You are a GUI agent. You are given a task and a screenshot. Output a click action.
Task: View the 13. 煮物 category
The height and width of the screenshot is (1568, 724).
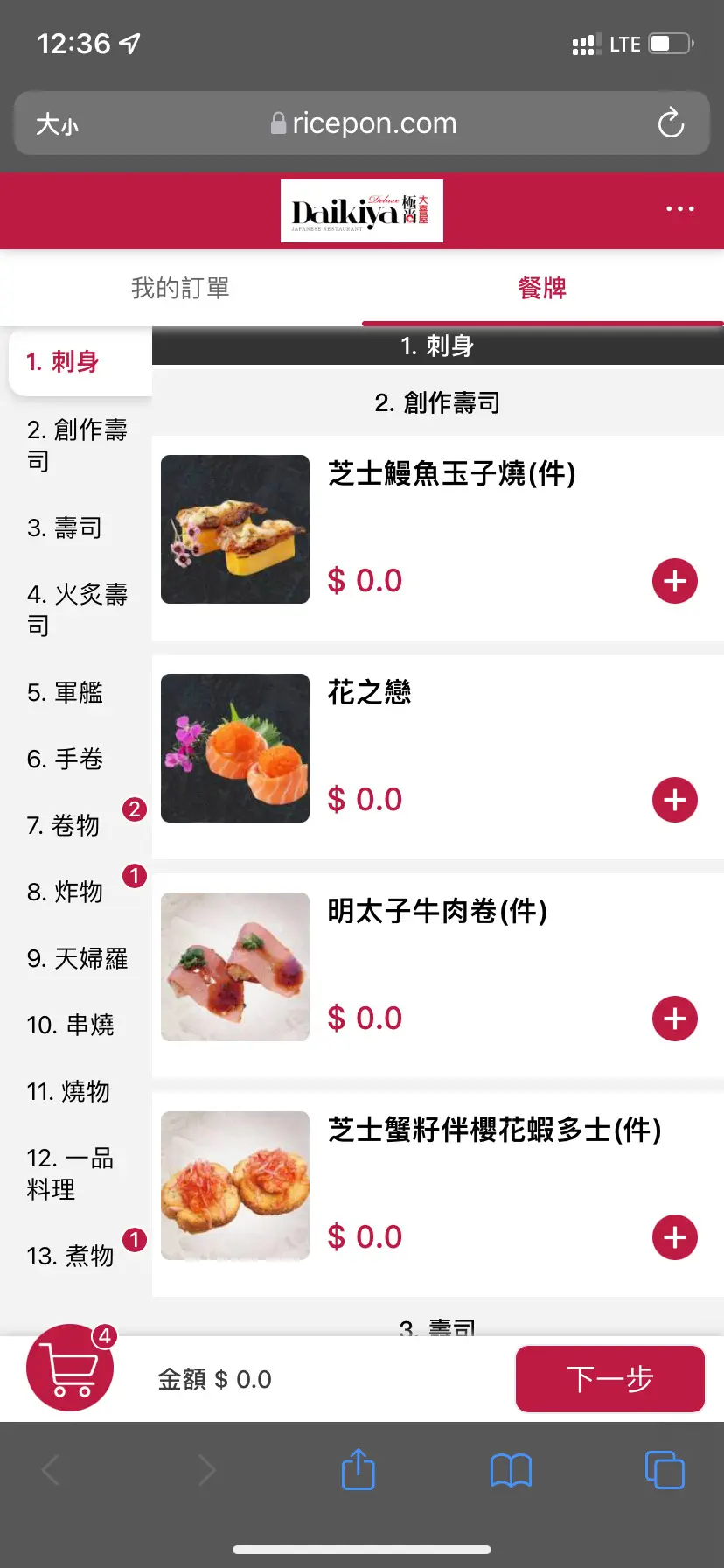(70, 1256)
